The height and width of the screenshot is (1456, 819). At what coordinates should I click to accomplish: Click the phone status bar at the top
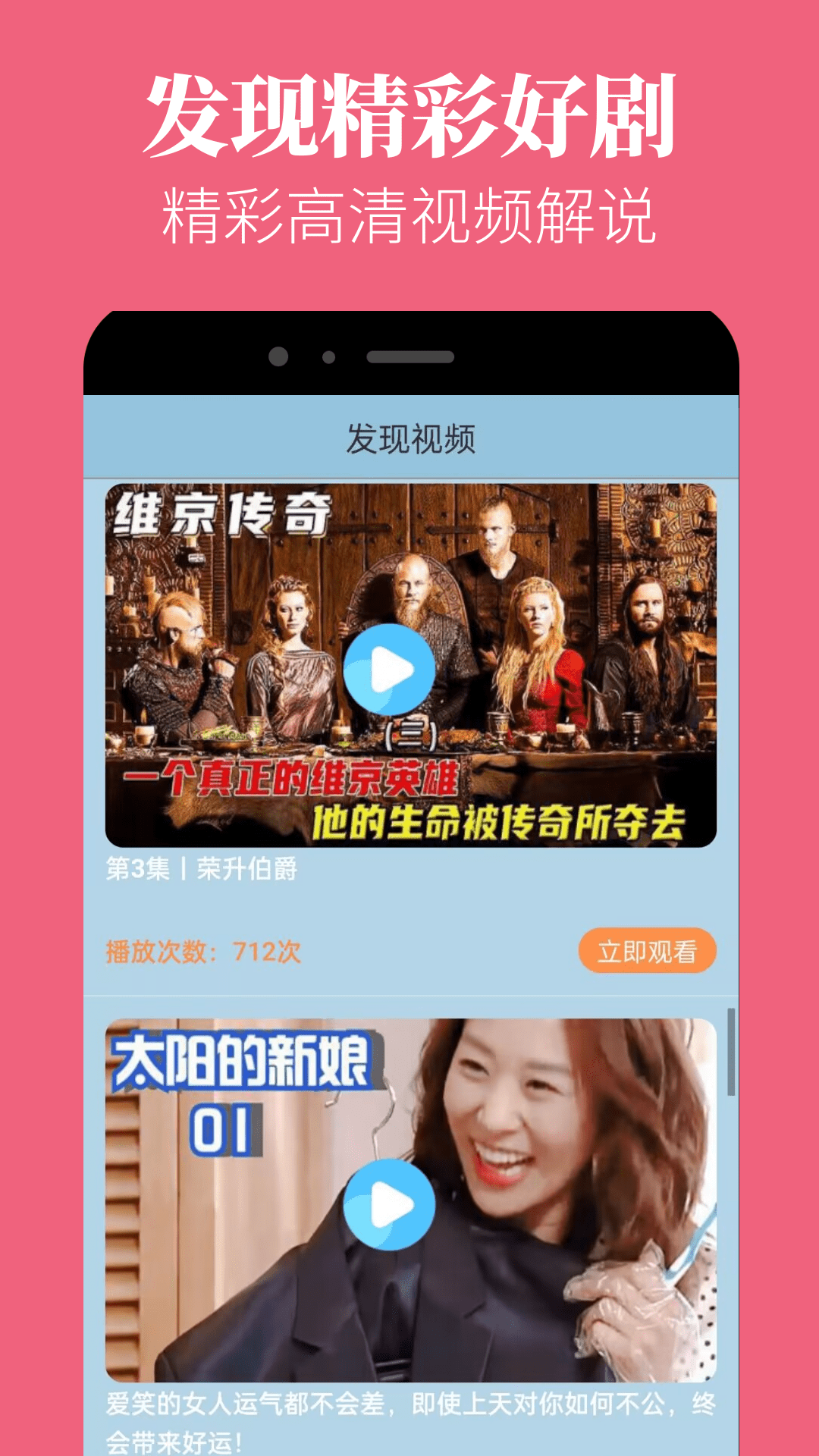click(409, 356)
